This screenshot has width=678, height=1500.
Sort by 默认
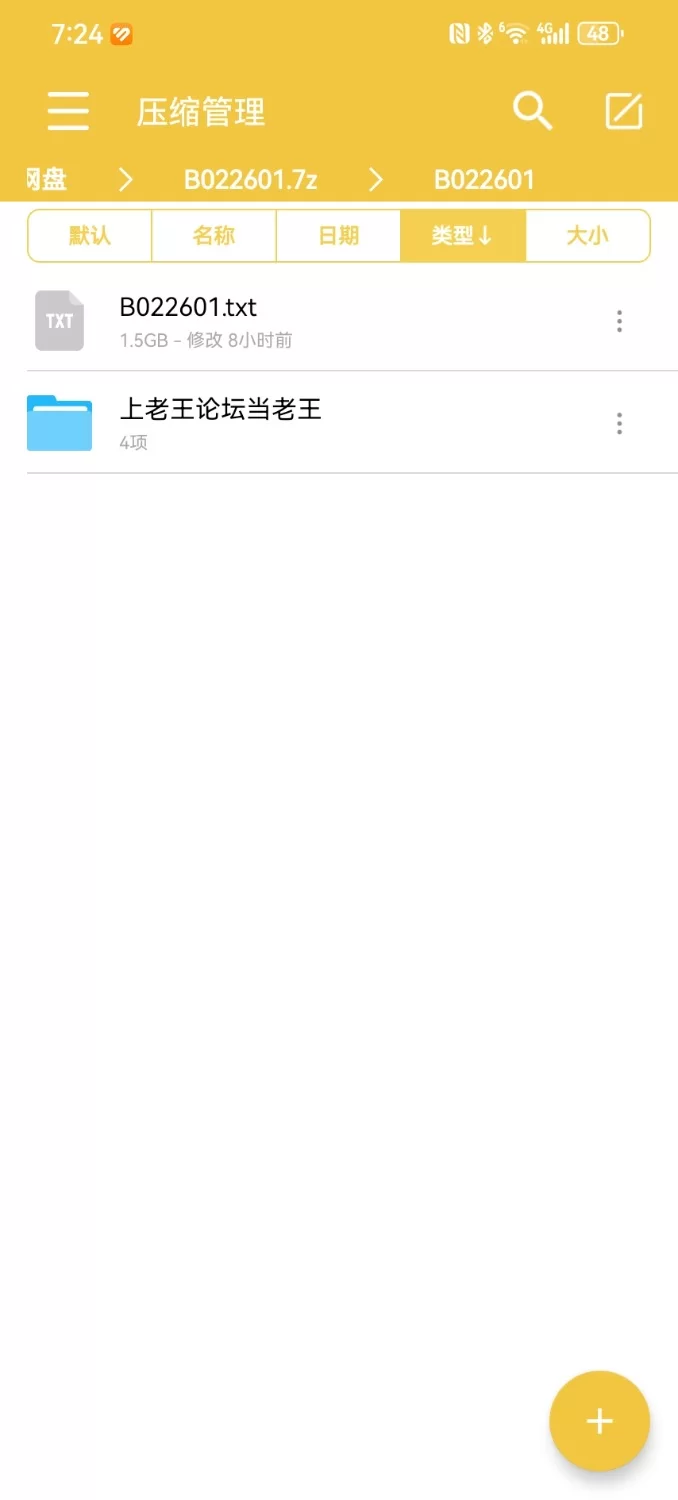coord(90,236)
